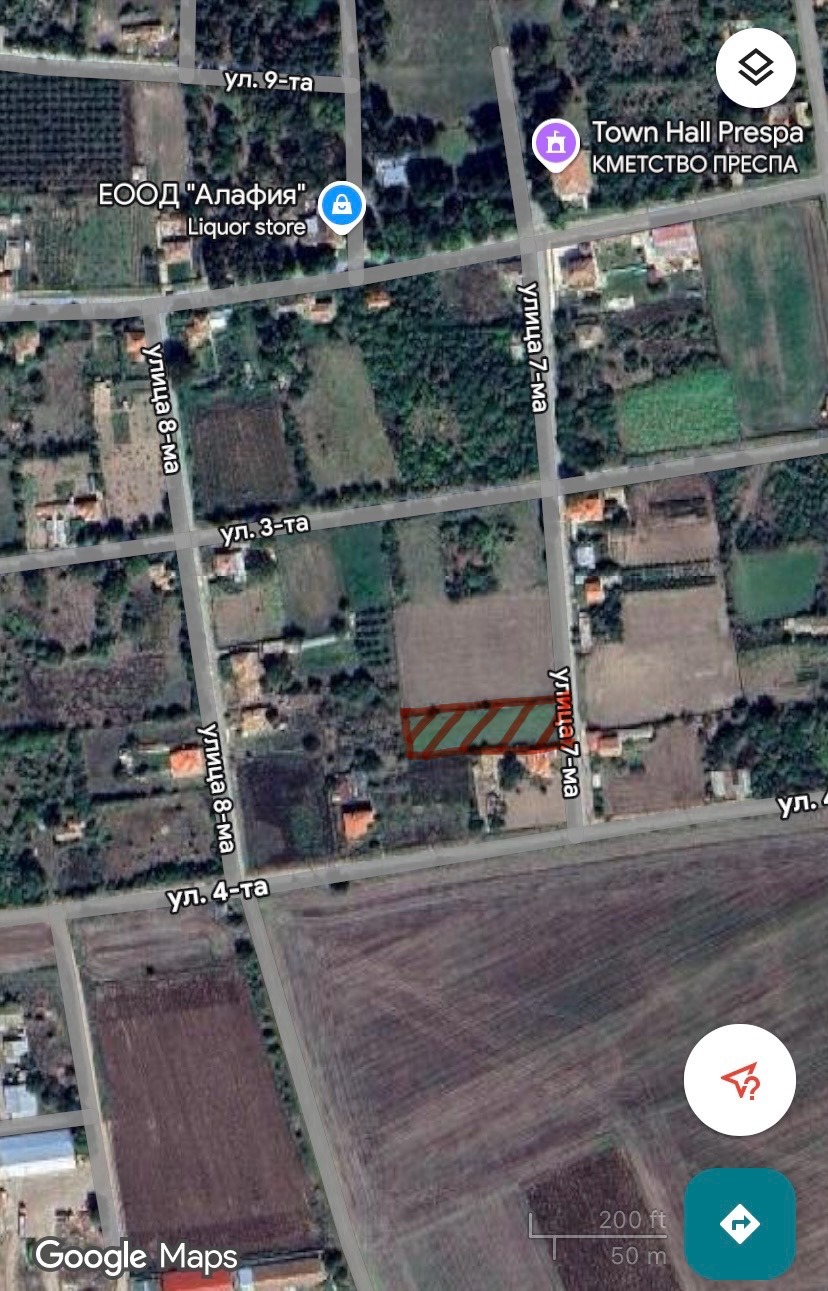
Task: Open the Алафия liquor store pin
Action: (x=341, y=206)
